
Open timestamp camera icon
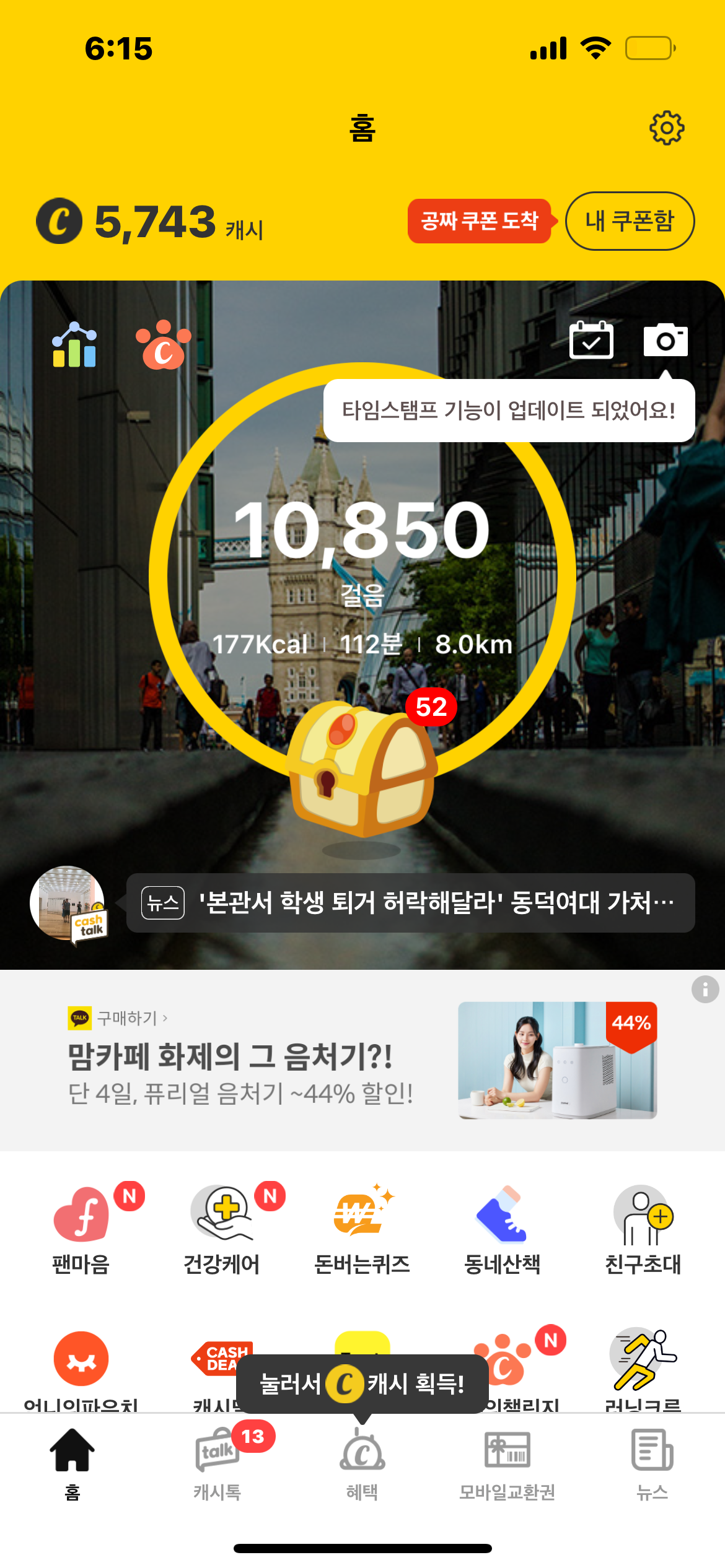(x=666, y=340)
